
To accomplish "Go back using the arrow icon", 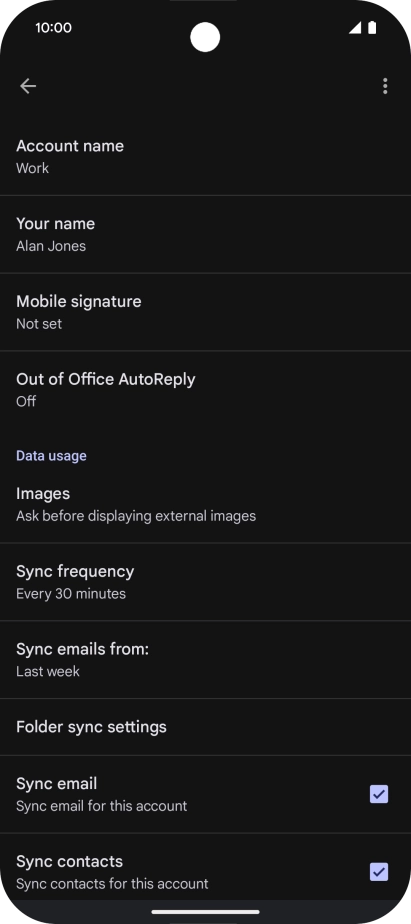I will (28, 86).
